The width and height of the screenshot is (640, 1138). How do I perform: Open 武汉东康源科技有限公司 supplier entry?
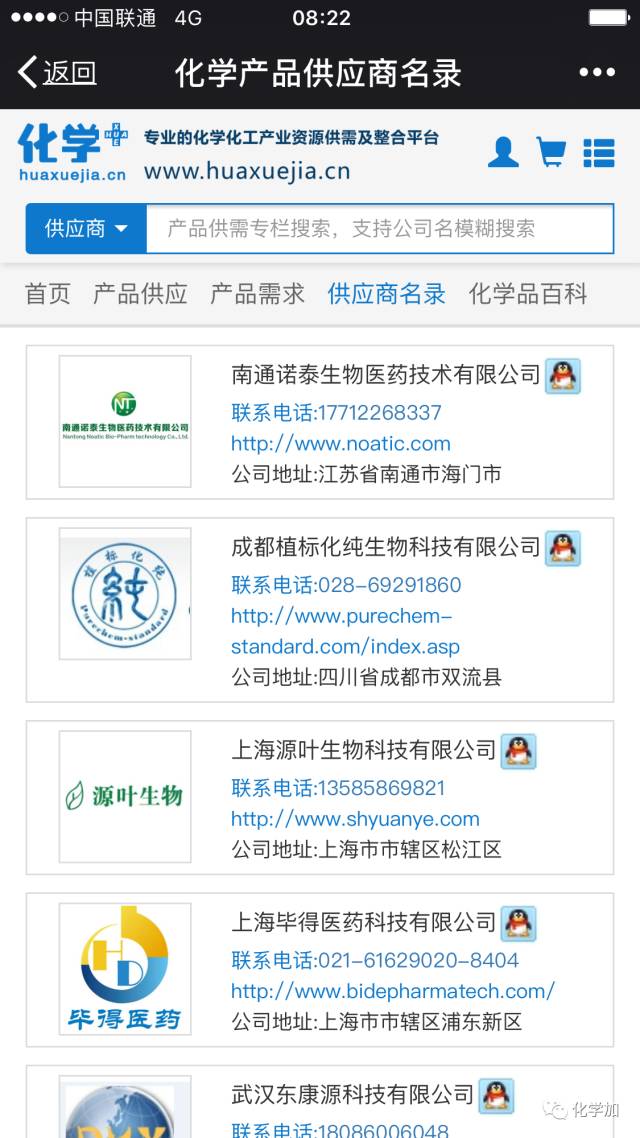(x=352, y=1094)
